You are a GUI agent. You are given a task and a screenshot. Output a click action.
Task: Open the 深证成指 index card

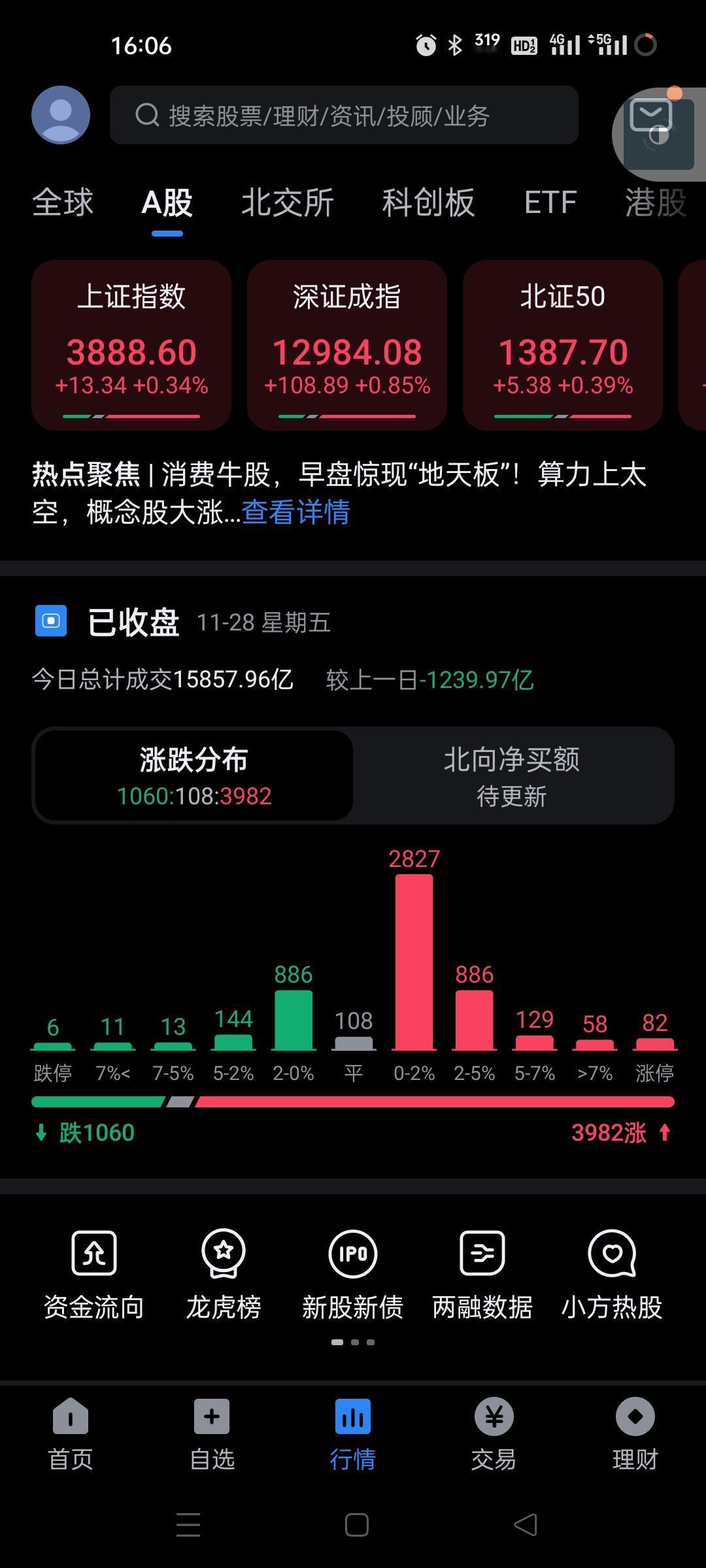point(346,343)
